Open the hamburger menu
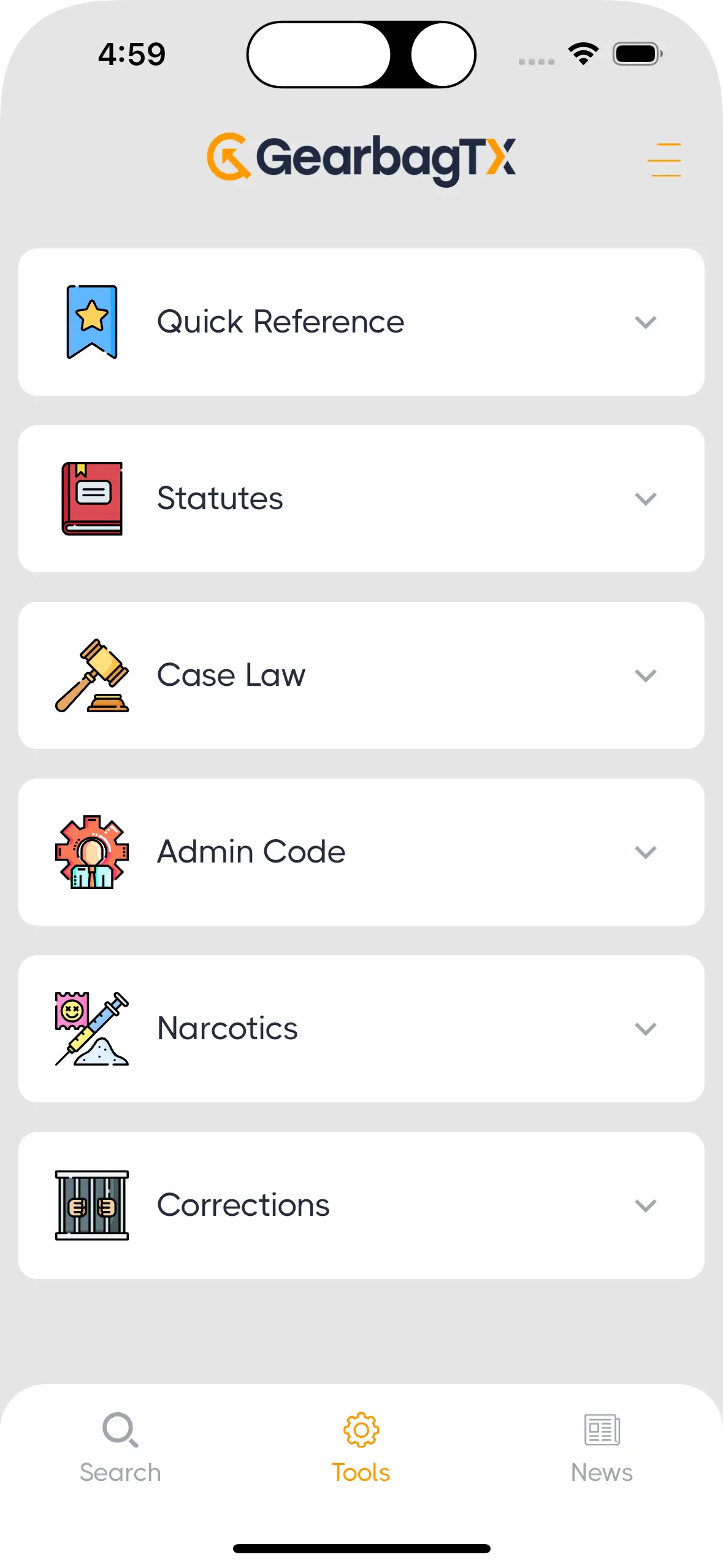The image size is (723, 1568). [x=664, y=159]
